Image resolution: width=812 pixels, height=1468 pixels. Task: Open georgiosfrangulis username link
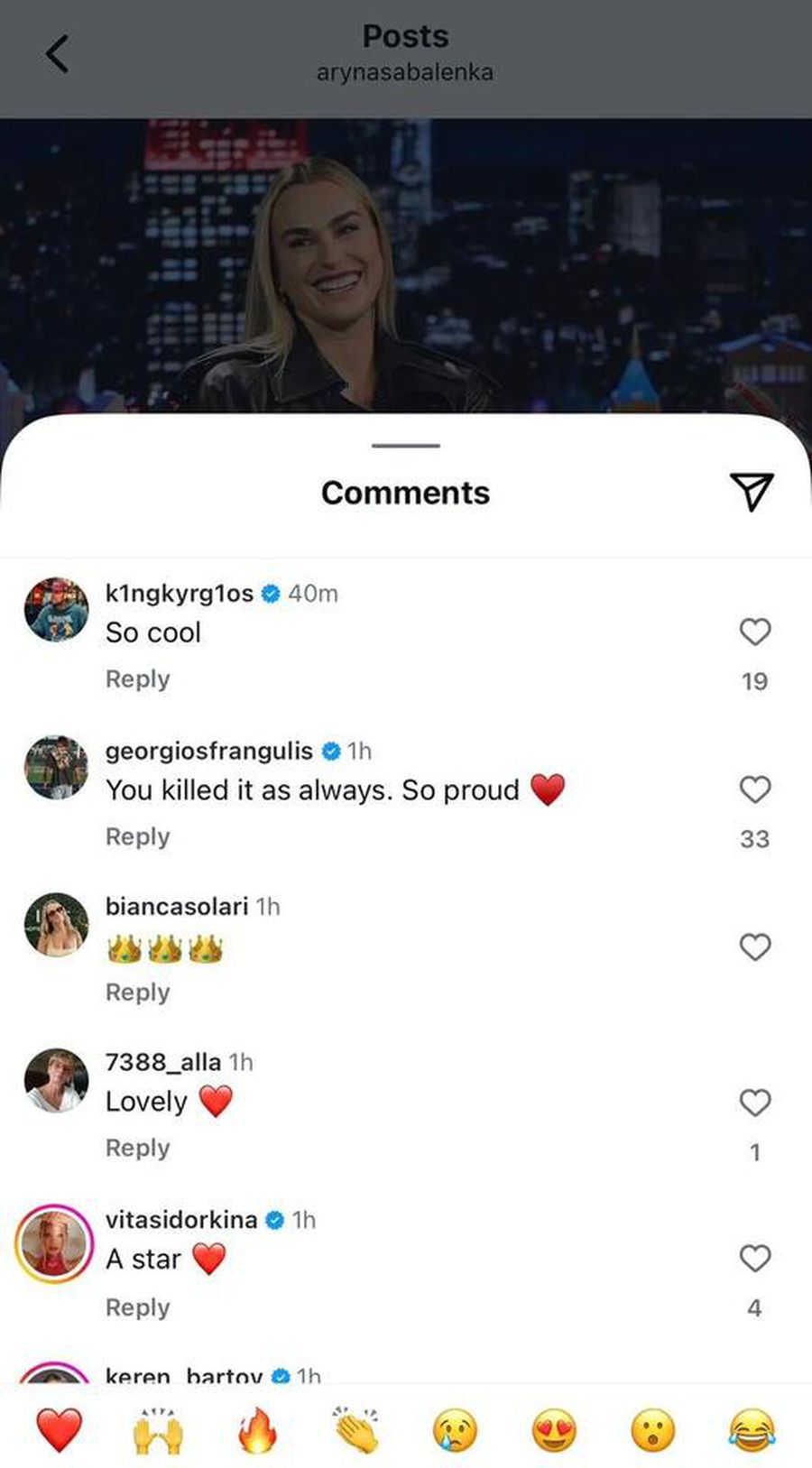coord(208,751)
